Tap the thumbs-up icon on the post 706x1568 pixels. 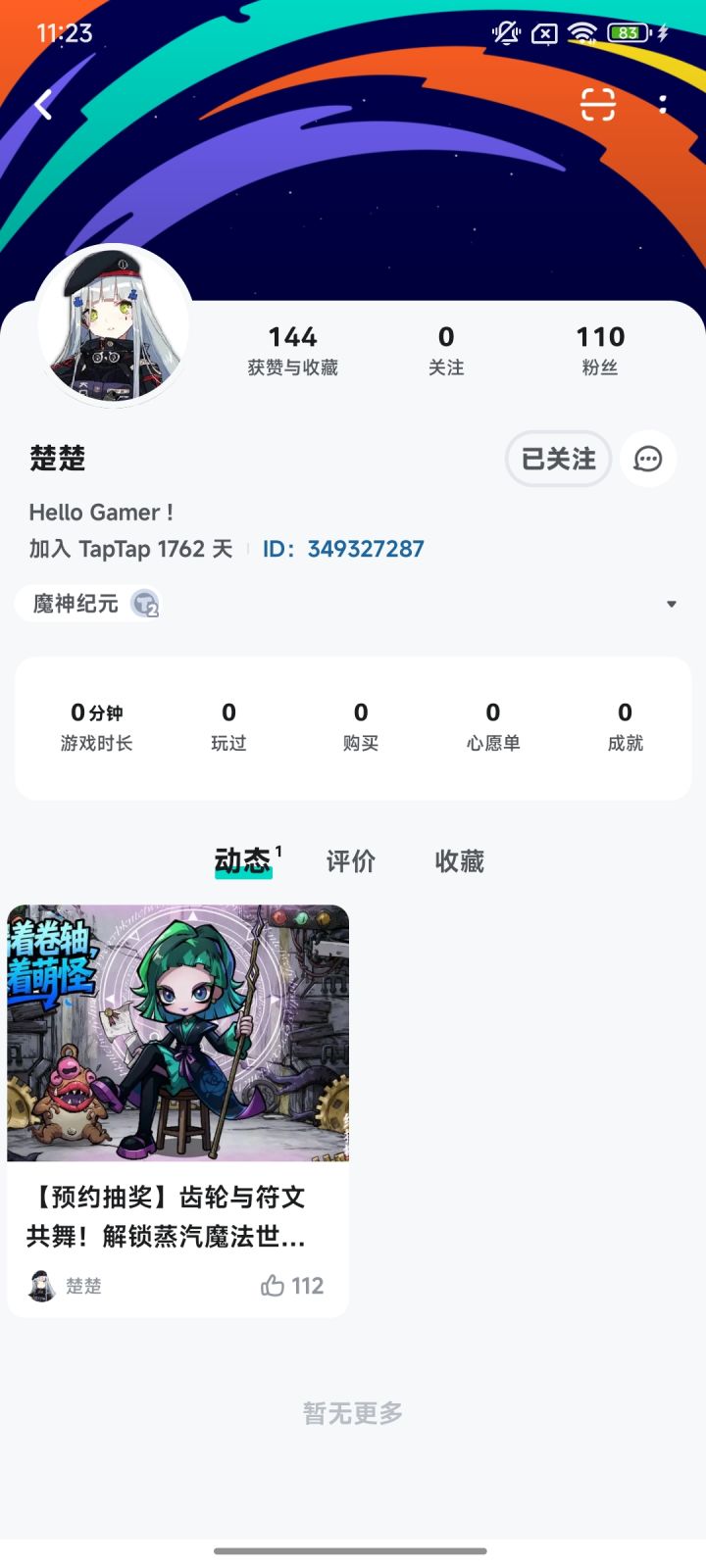(x=272, y=1286)
